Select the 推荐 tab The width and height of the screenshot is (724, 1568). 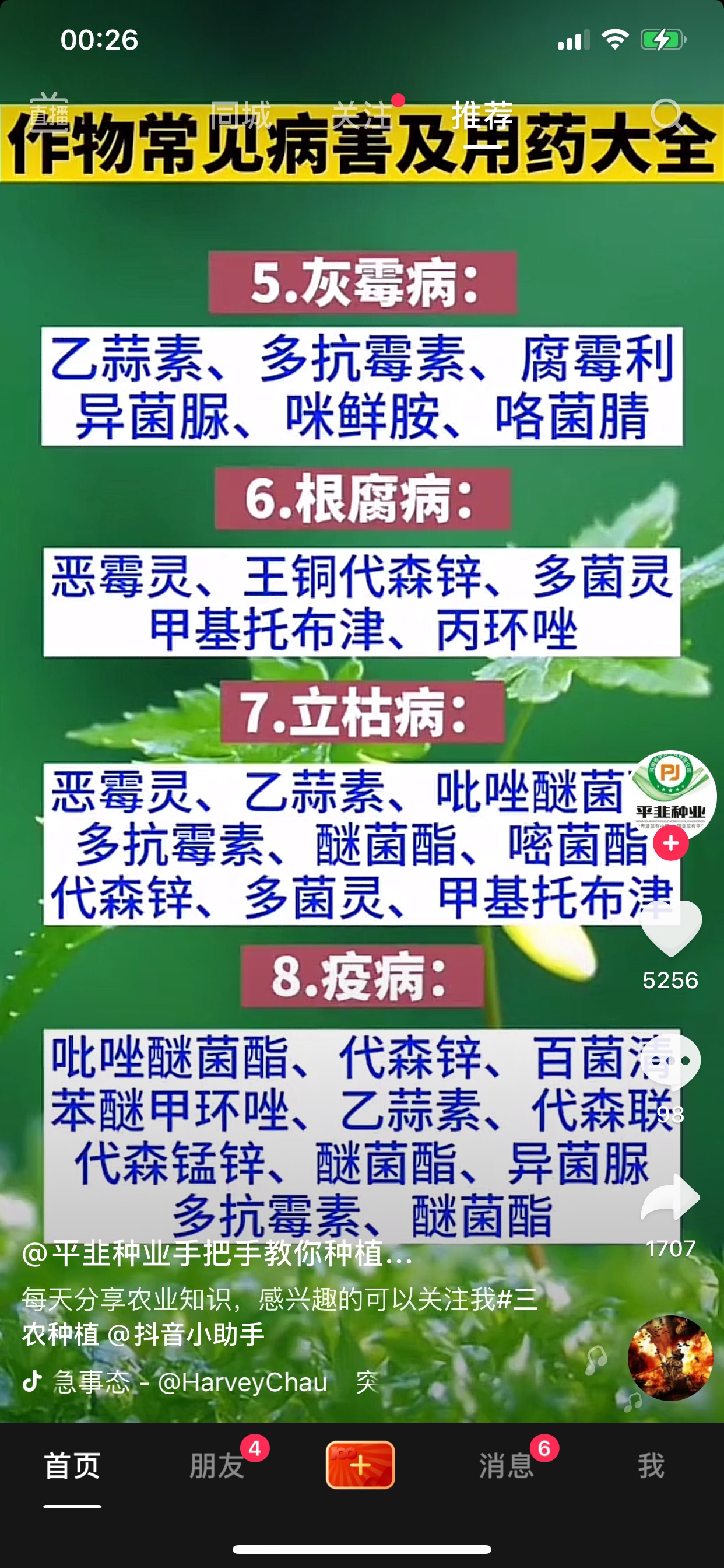(483, 115)
